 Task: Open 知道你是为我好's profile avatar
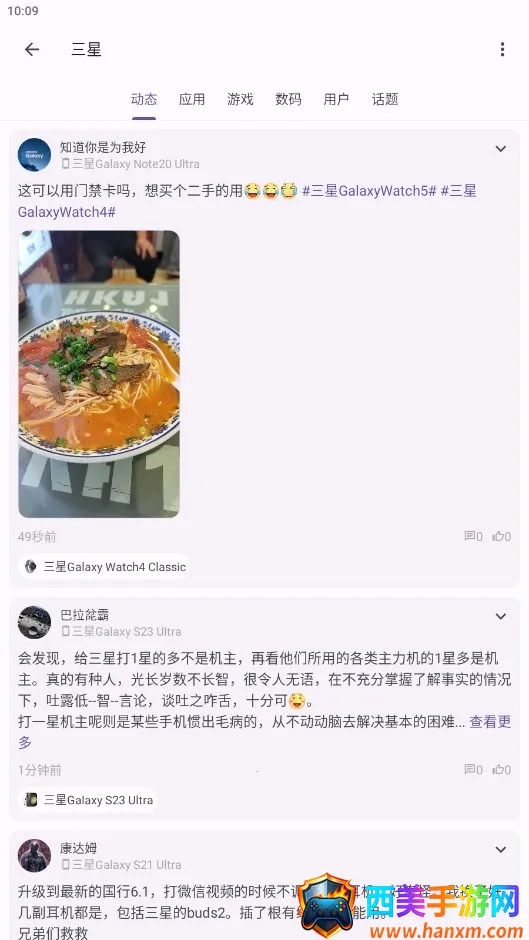click(34, 155)
